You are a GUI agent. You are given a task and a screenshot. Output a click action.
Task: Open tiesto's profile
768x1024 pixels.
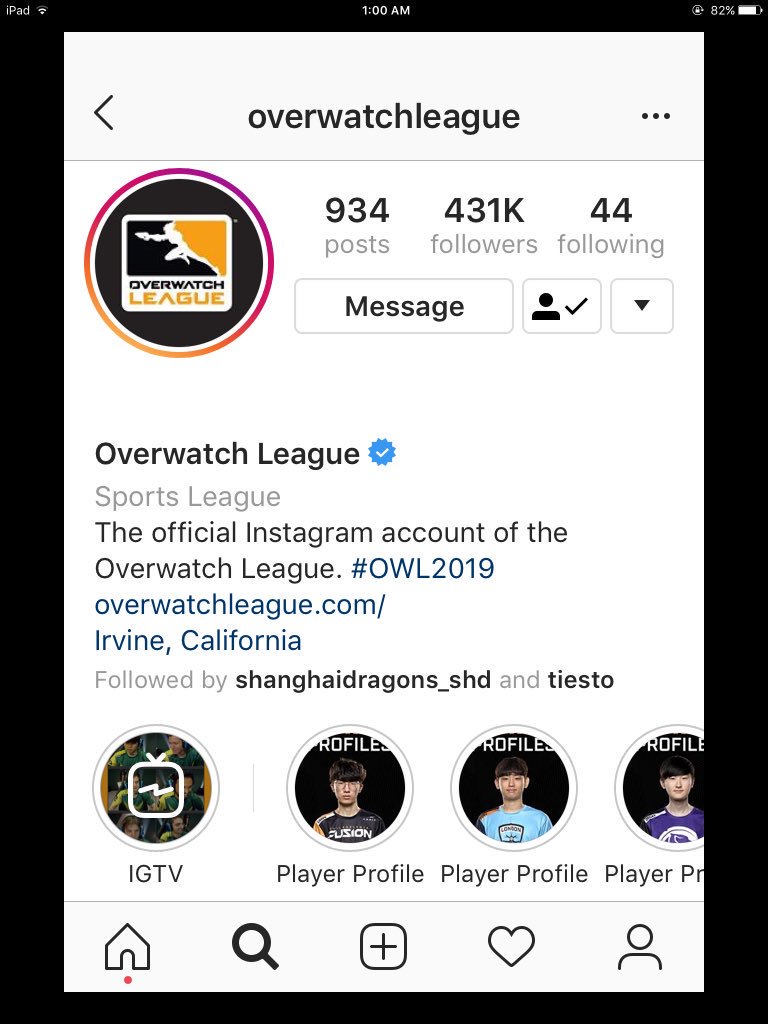pos(580,681)
